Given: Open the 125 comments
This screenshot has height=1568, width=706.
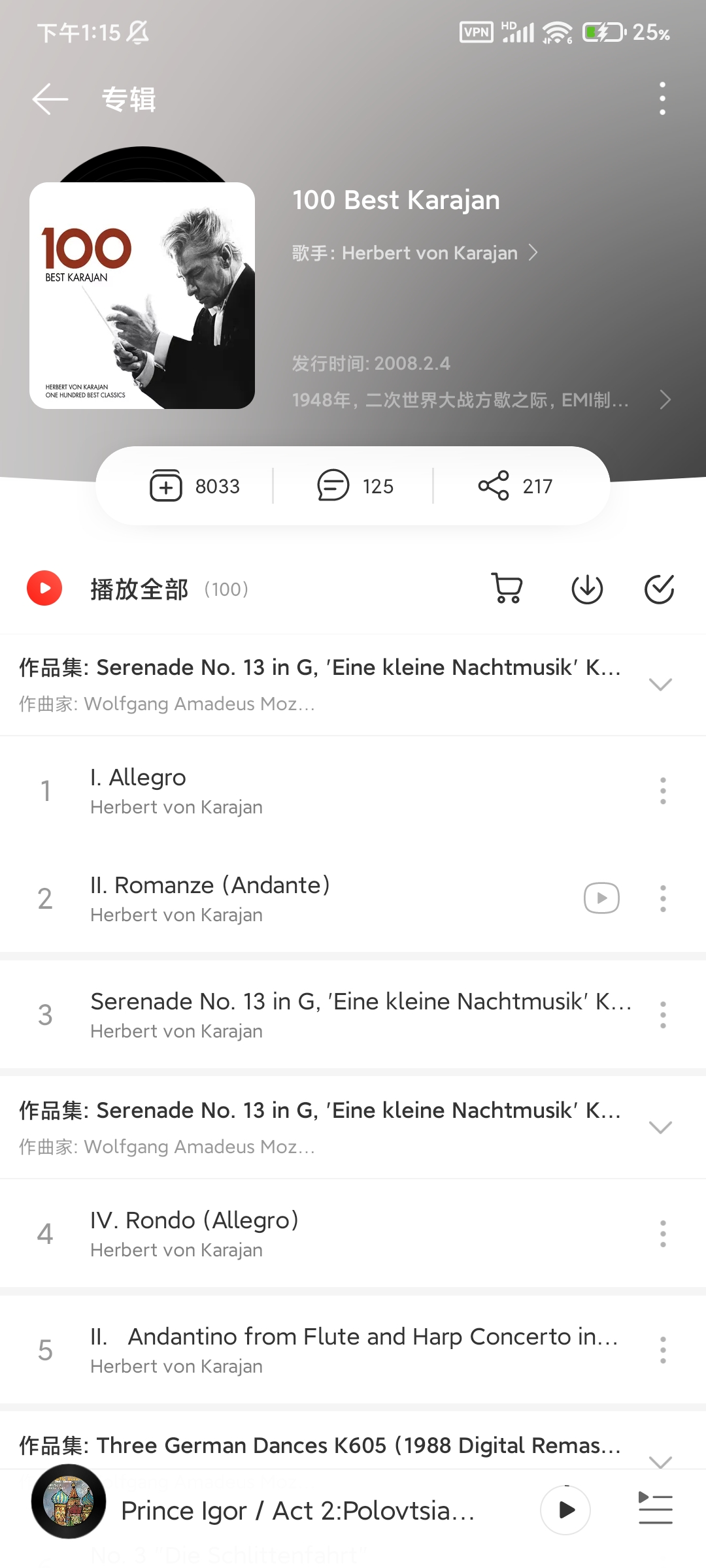Looking at the screenshot, I should (355, 486).
